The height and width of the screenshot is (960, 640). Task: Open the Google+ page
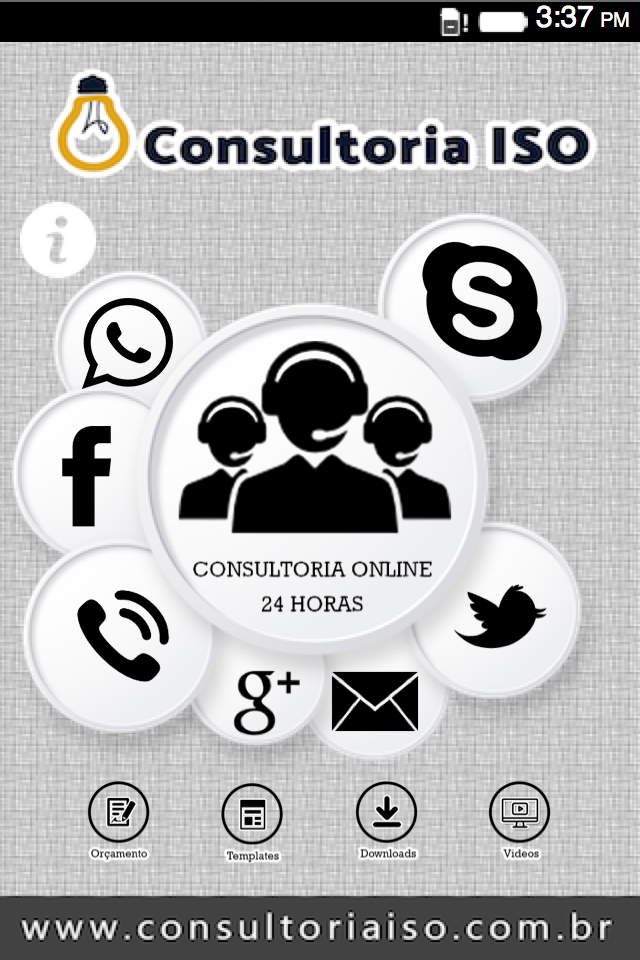(x=265, y=698)
